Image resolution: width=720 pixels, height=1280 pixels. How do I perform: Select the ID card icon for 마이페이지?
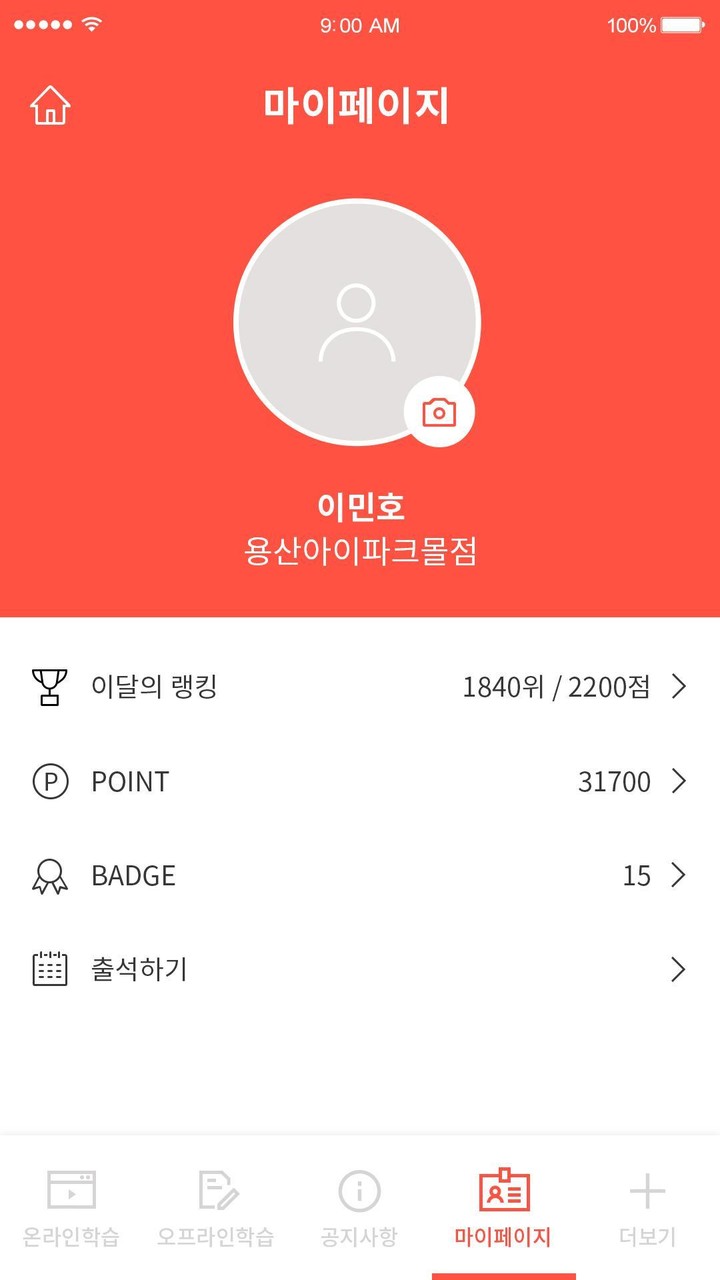(504, 1192)
